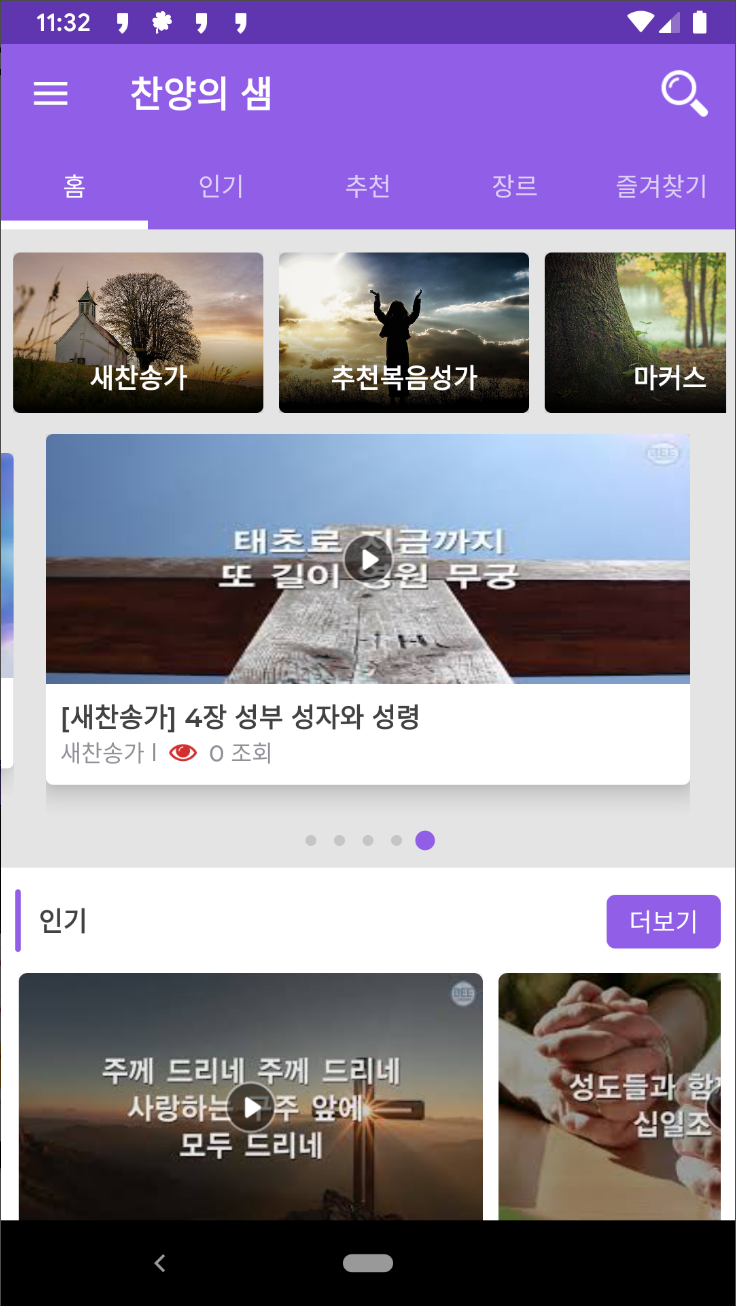The width and height of the screenshot is (736, 1306).
Task: Open the 추천복음성가 category card
Action: pos(403,332)
